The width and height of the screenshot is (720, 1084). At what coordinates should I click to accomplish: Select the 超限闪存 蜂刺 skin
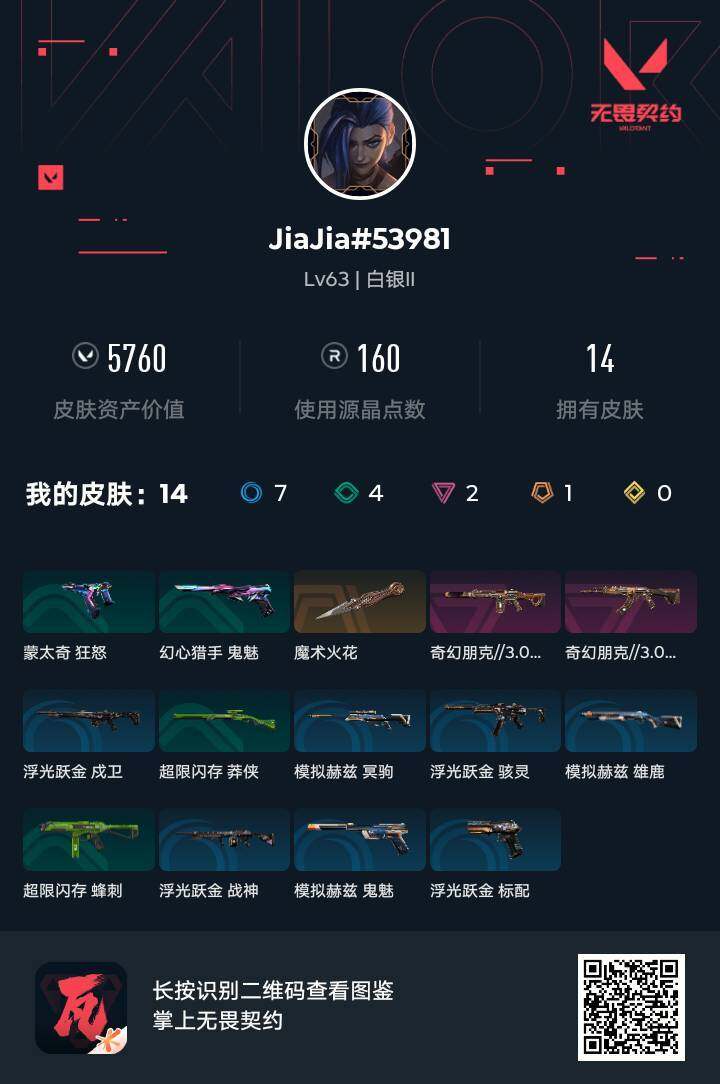click(x=89, y=840)
